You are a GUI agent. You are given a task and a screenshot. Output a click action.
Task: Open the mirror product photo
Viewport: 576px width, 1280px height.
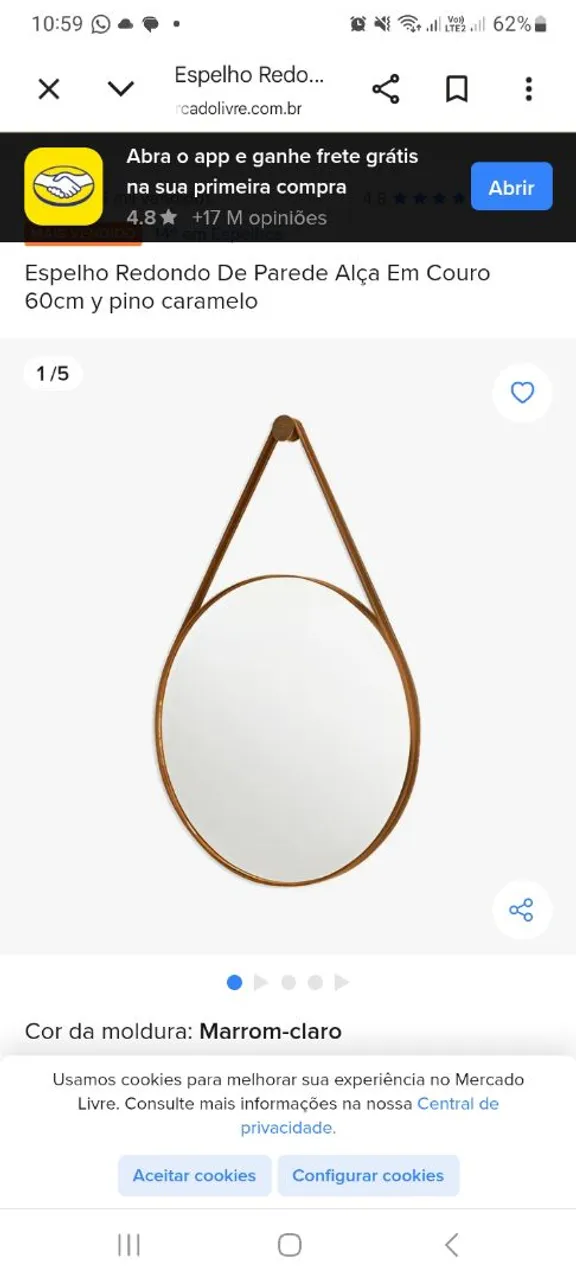click(x=288, y=650)
